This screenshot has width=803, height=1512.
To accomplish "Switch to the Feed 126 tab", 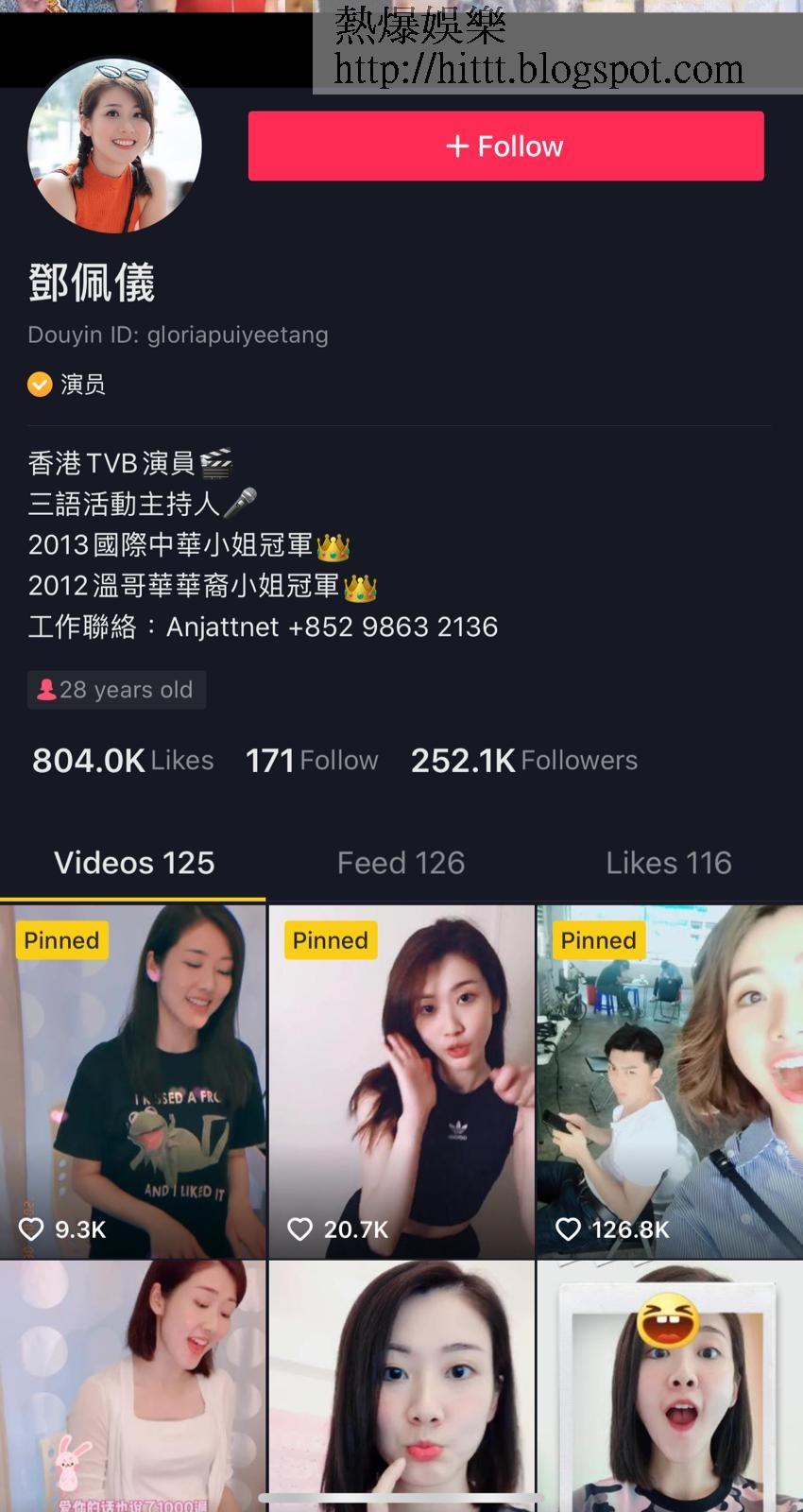I will [x=401, y=863].
